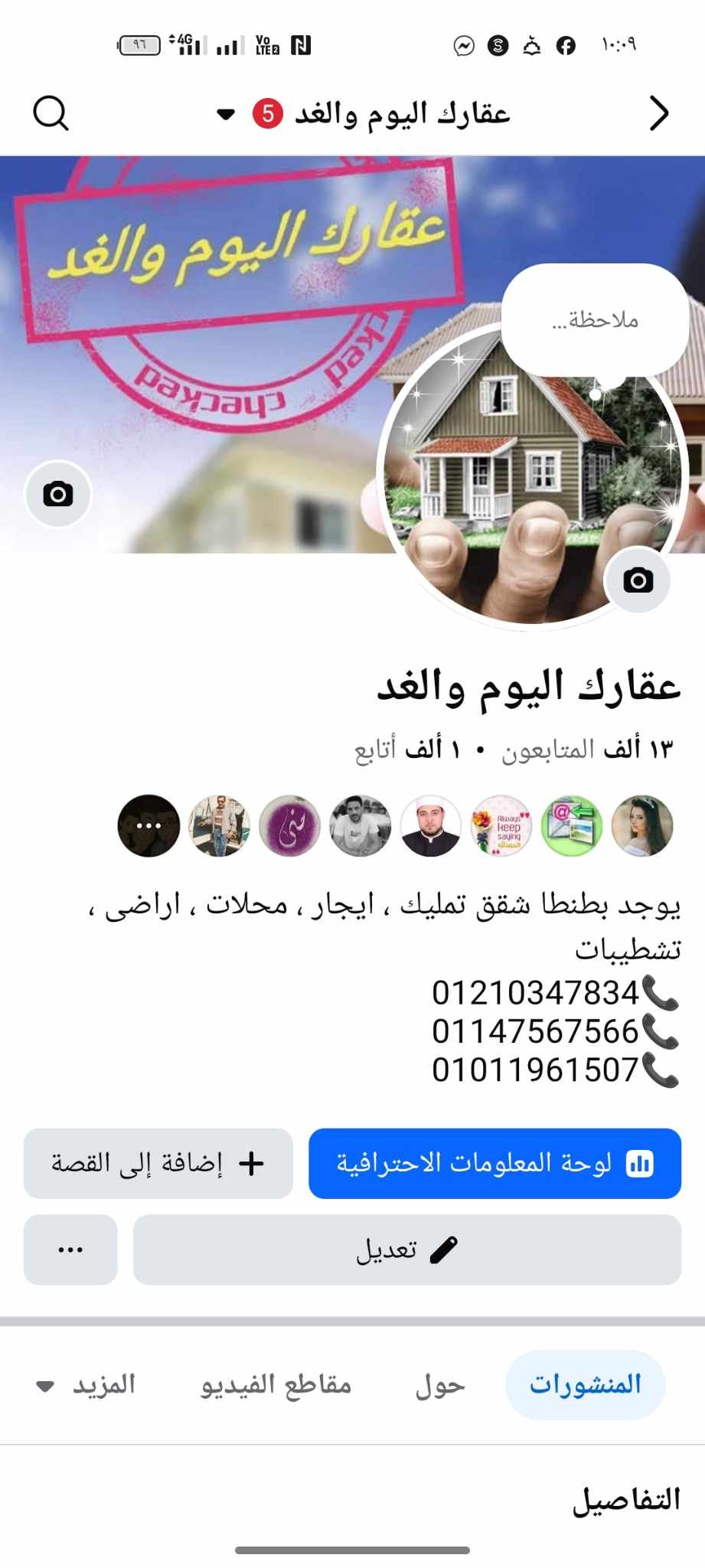Screen dimensions: 705x1568
Task: Tap the profile picture camera icon
Action: coord(638,580)
